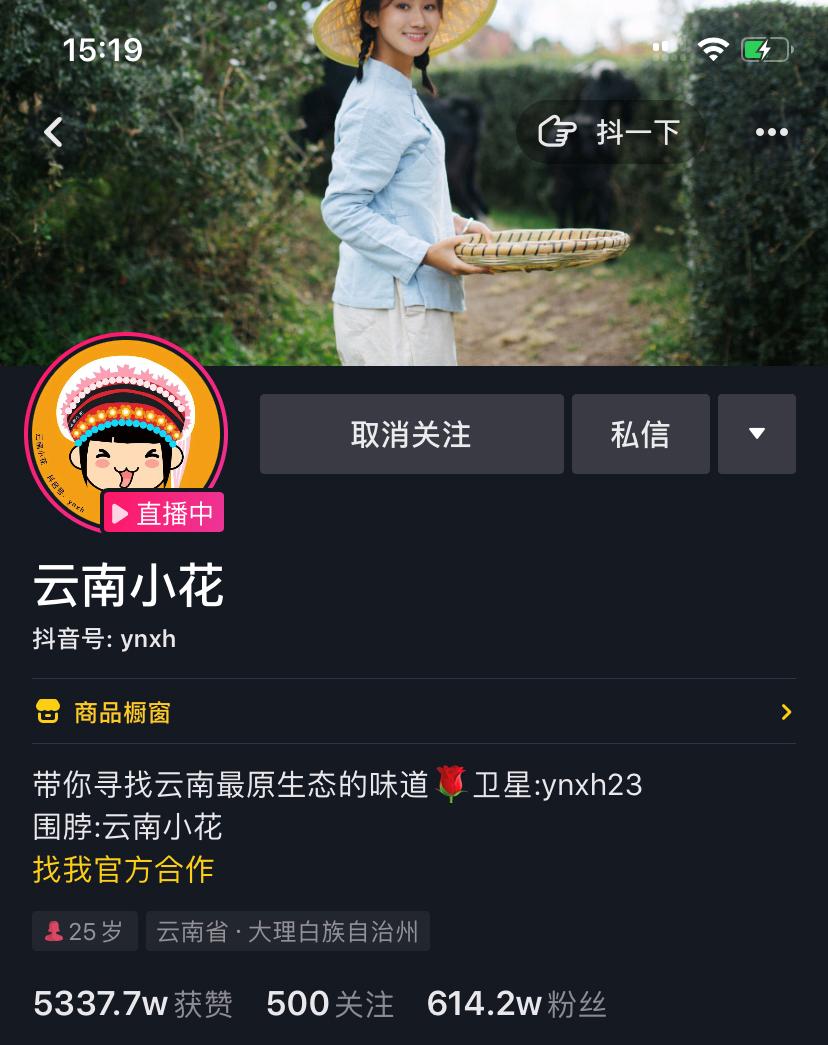This screenshot has width=828, height=1045.
Task: Toggle the 25岁 age tag
Action: (x=85, y=931)
